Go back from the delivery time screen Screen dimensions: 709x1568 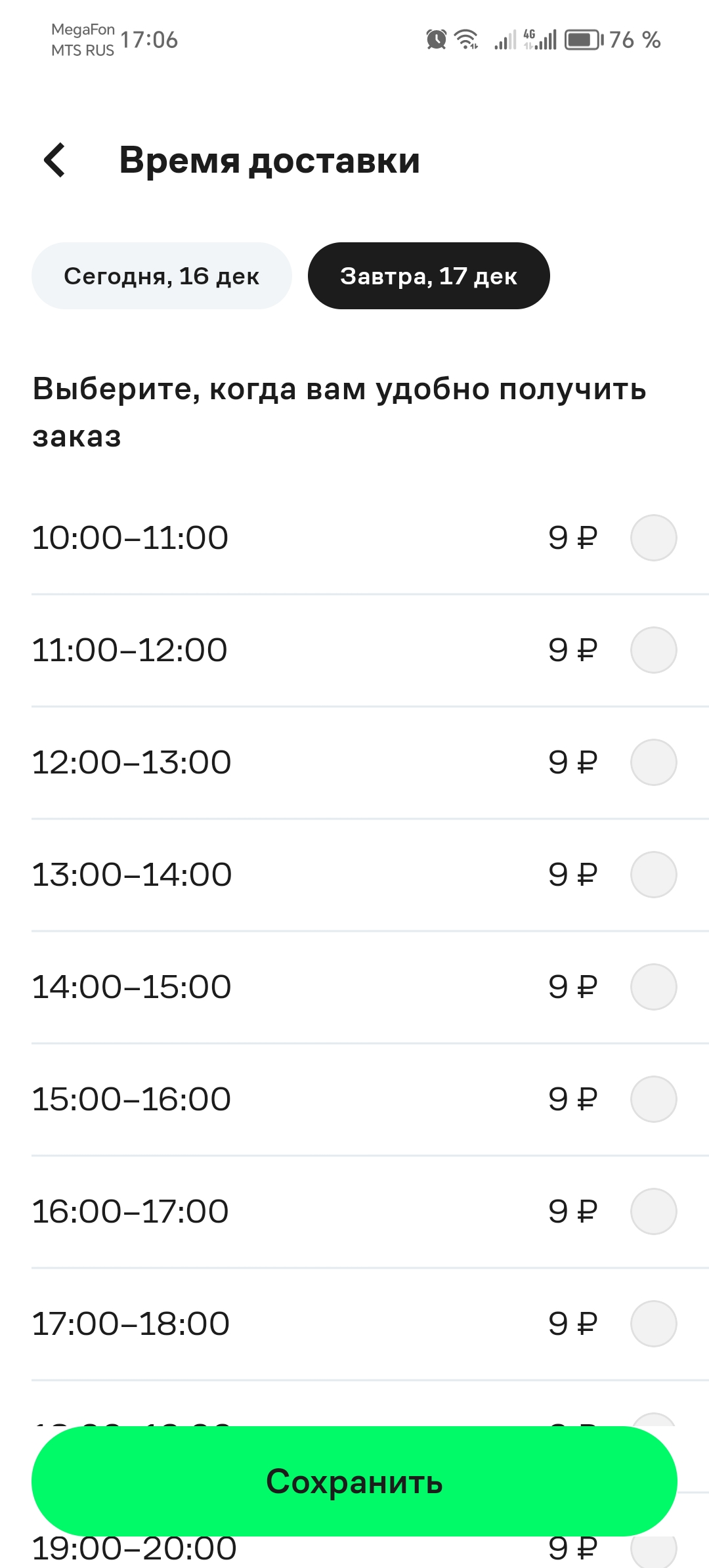[x=55, y=160]
